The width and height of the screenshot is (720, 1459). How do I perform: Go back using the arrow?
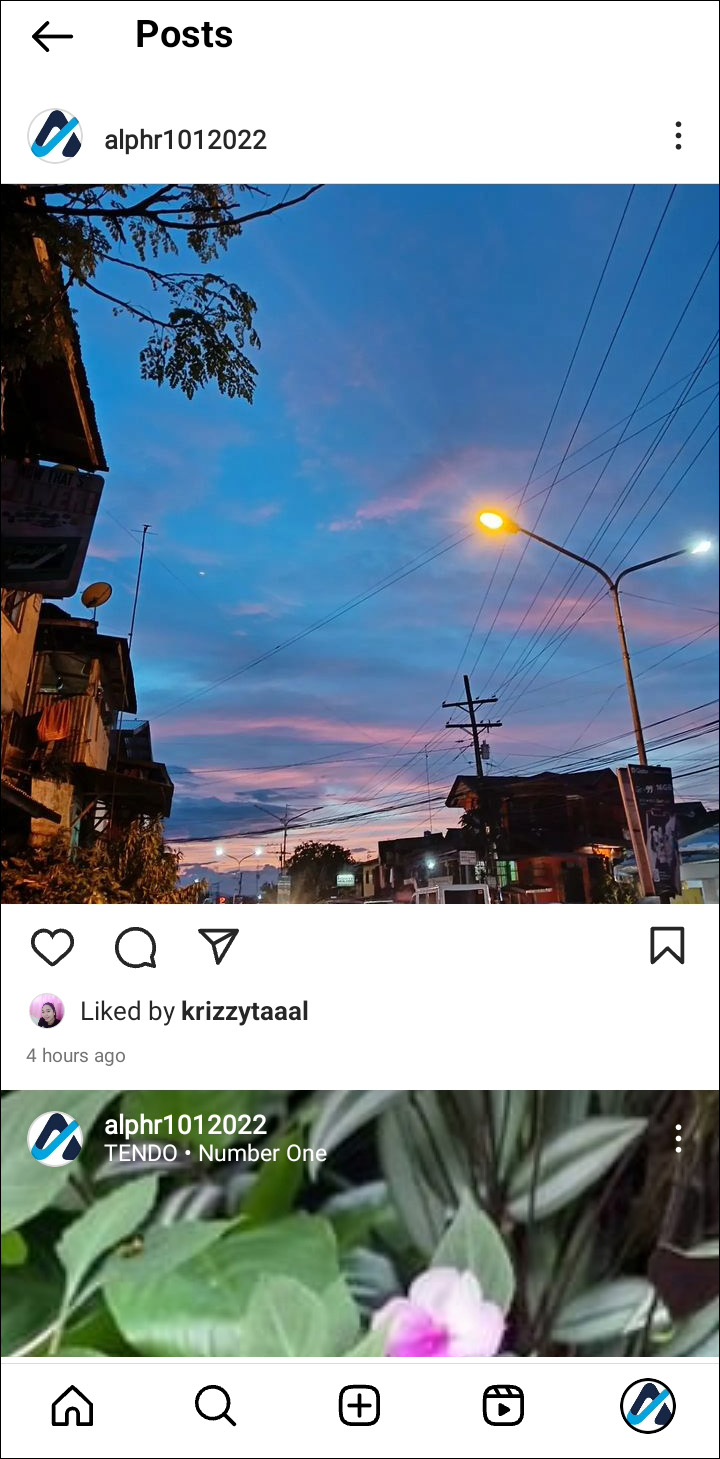[x=52, y=37]
